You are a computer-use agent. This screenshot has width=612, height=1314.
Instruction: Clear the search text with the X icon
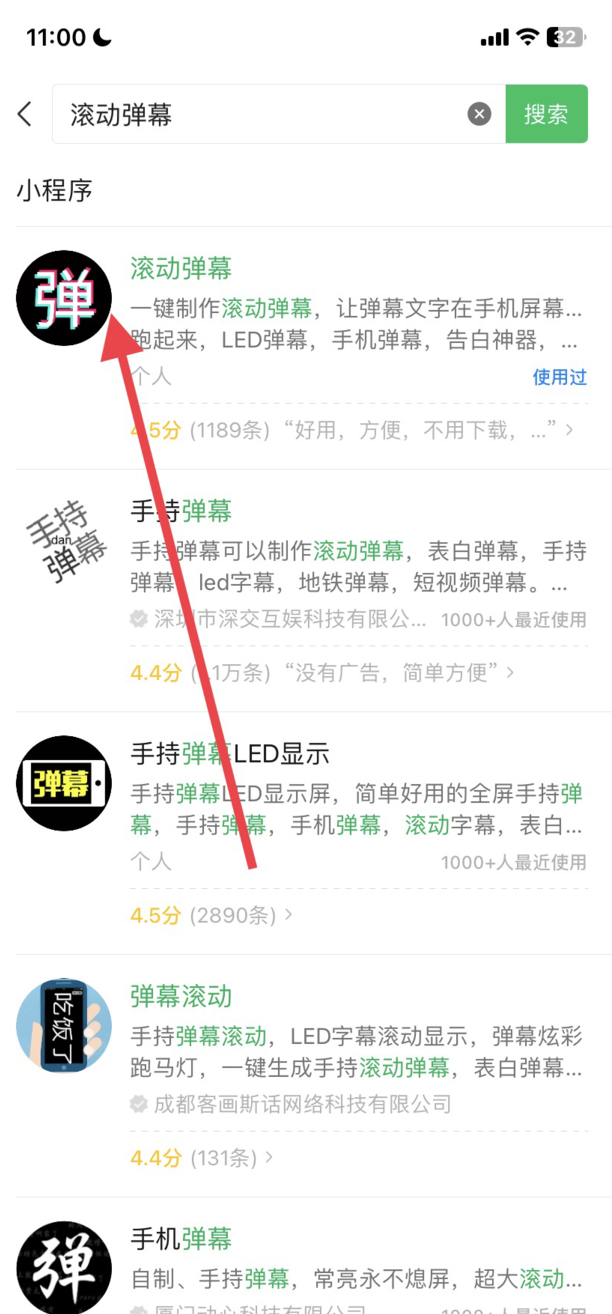(480, 114)
